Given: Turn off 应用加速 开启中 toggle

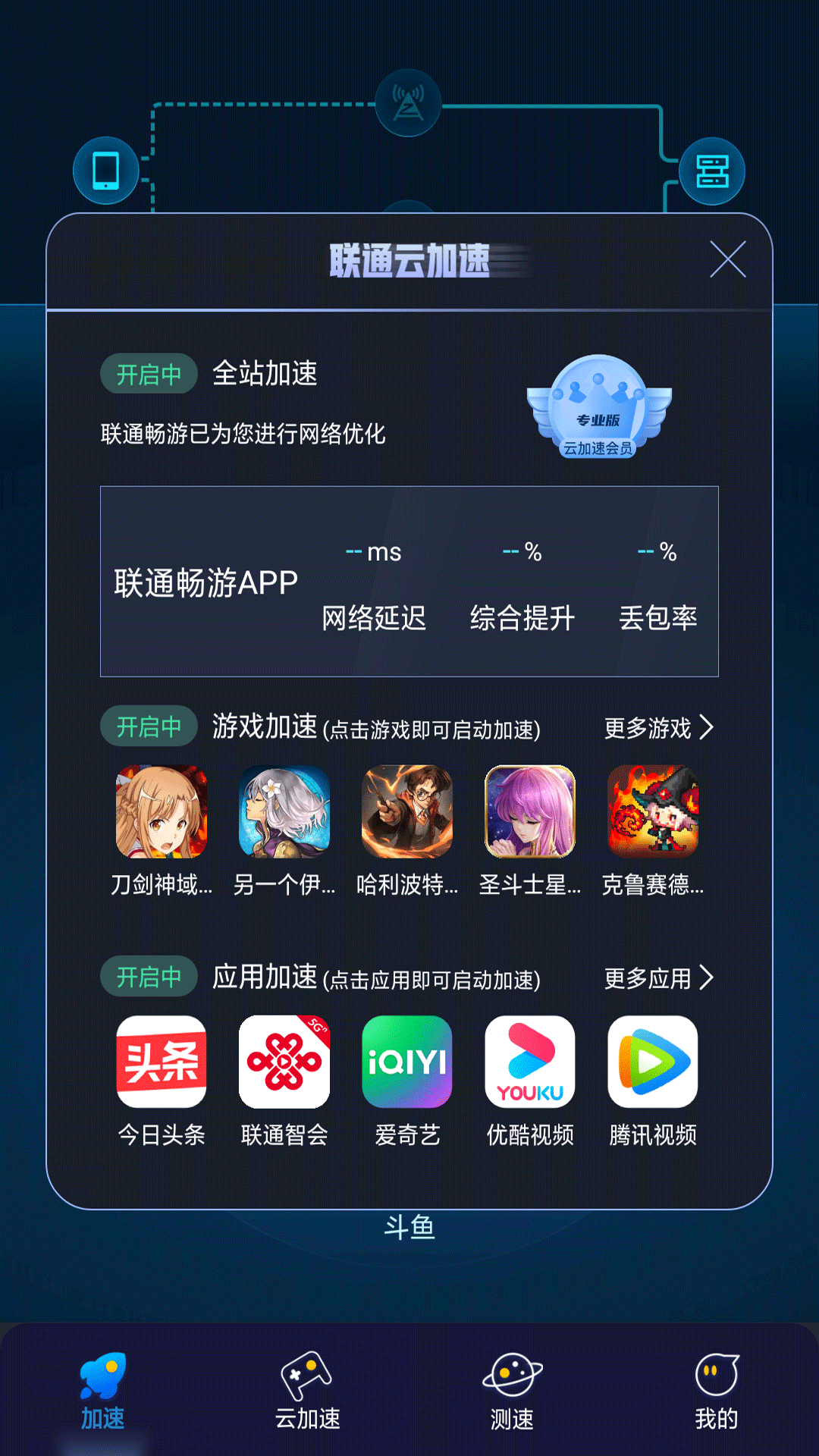Looking at the screenshot, I should click(x=148, y=978).
